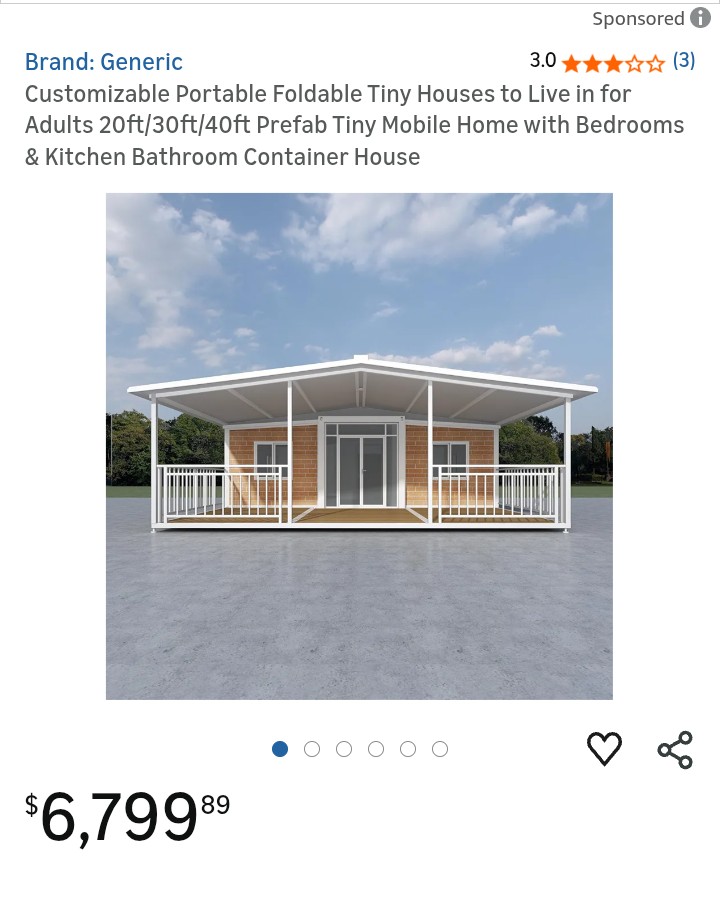View the 3 customer reviews
This screenshot has height=901, width=720.
683,61
